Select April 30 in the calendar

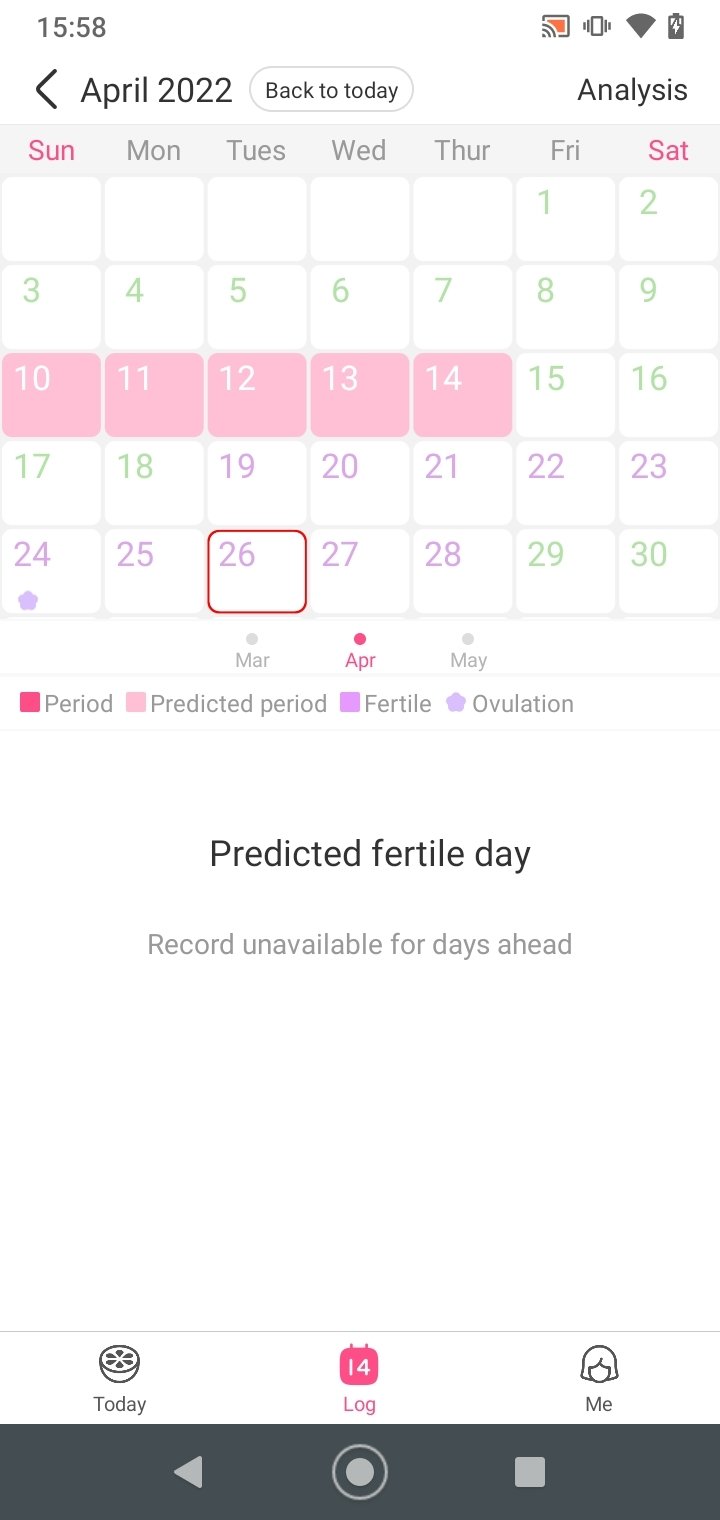[669, 571]
